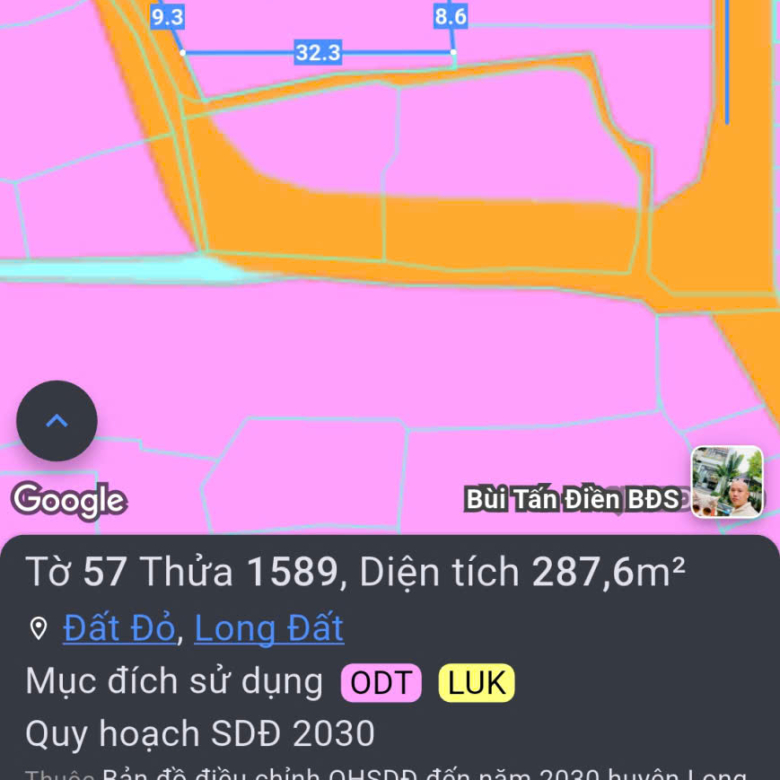Select the ODT land-use chip

pos(381,683)
